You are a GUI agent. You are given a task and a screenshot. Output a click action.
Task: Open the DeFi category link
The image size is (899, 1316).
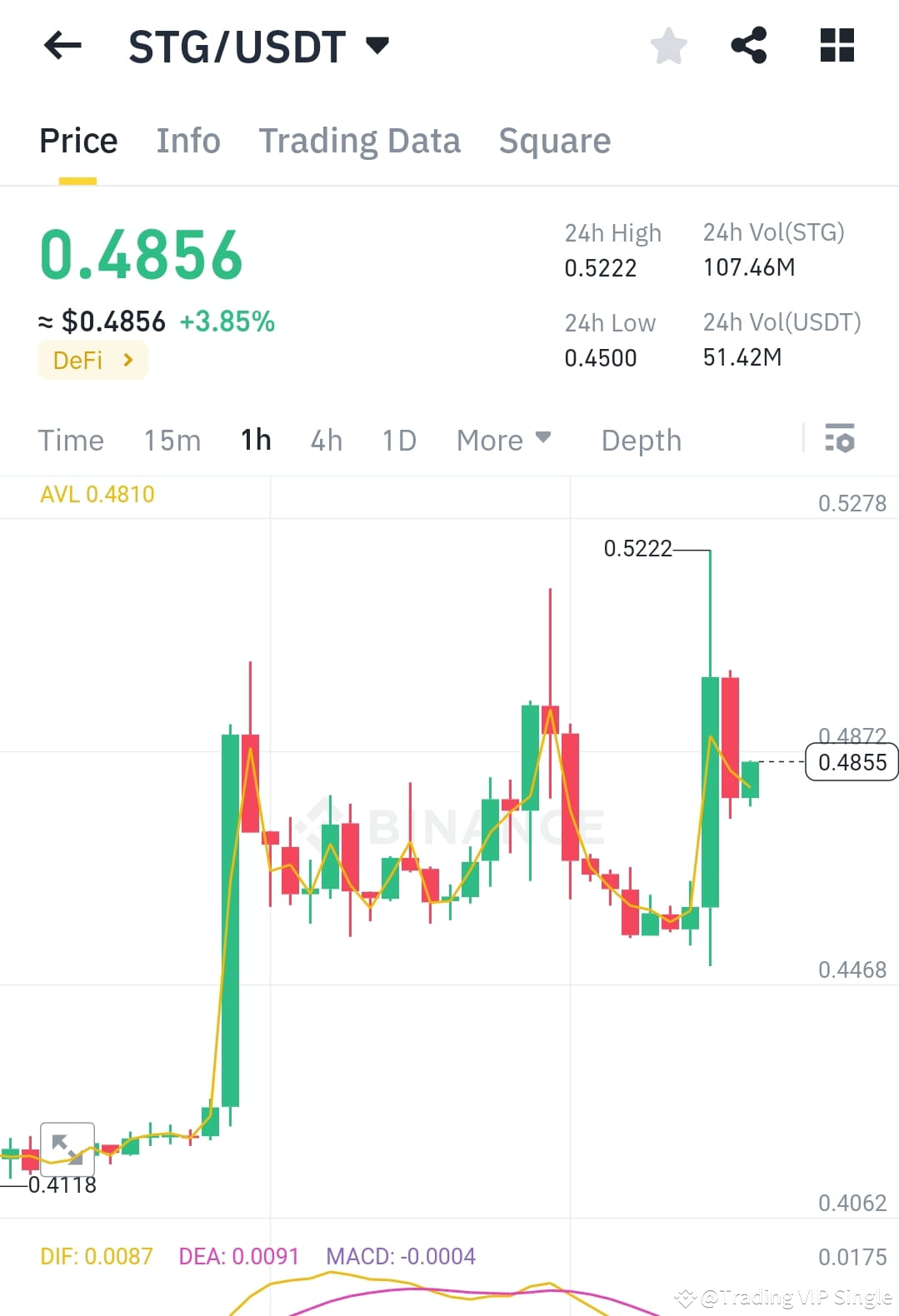click(92, 360)
